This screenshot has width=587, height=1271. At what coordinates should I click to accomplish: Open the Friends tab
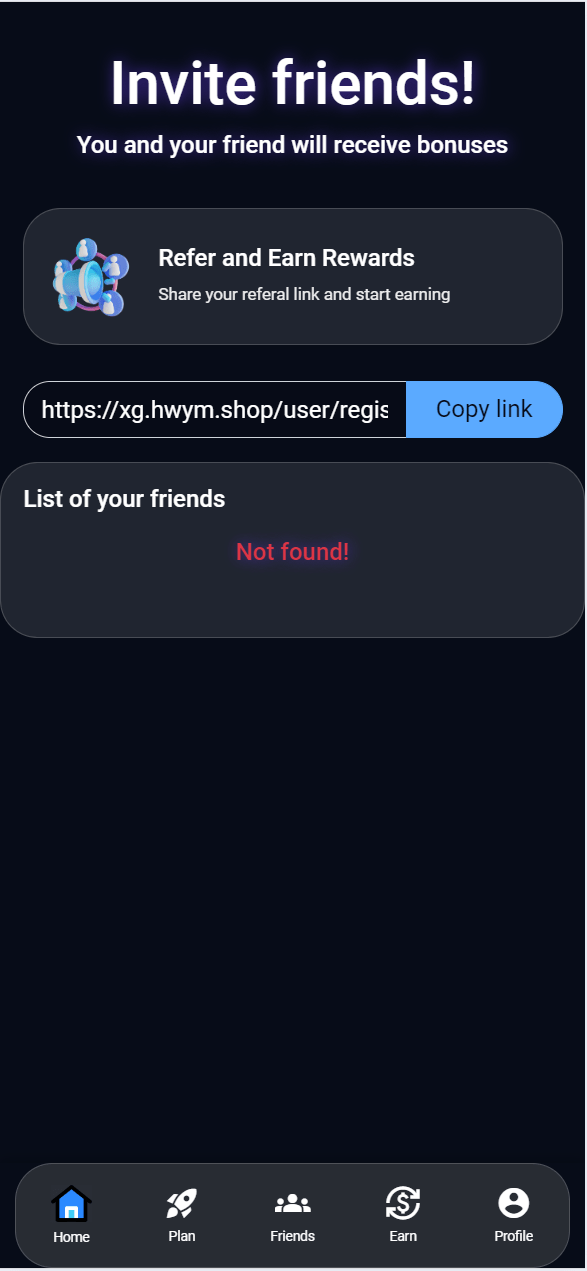coord(293,1215)
